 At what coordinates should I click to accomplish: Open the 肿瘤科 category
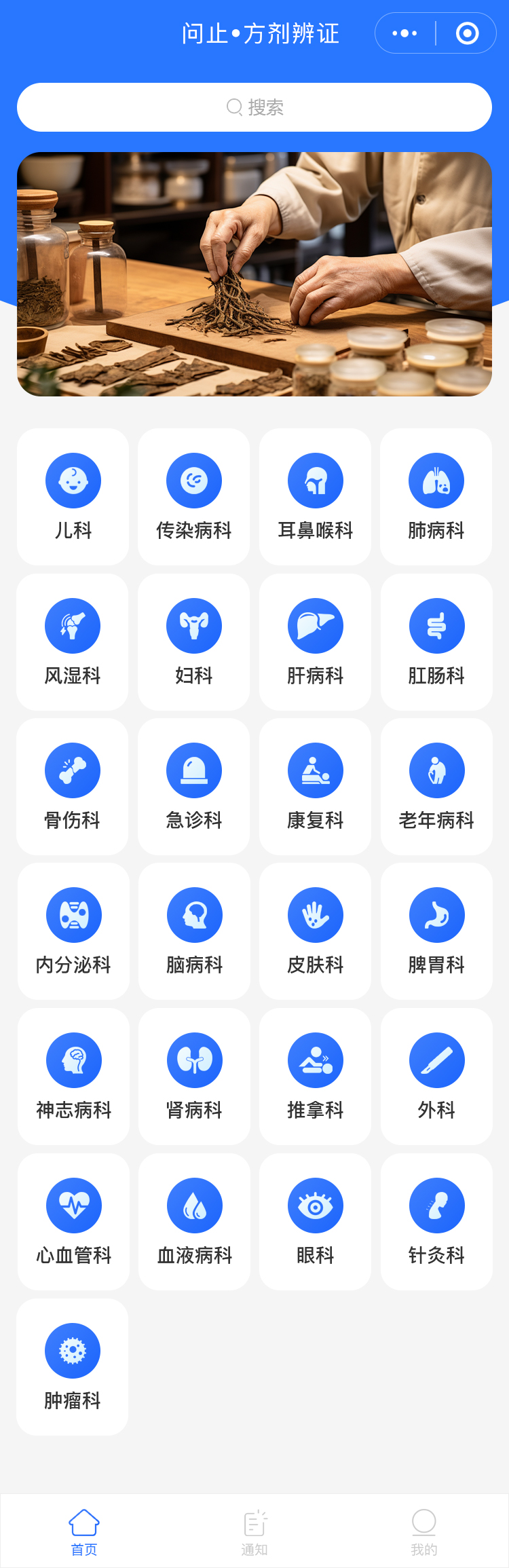pos(73,1367)
